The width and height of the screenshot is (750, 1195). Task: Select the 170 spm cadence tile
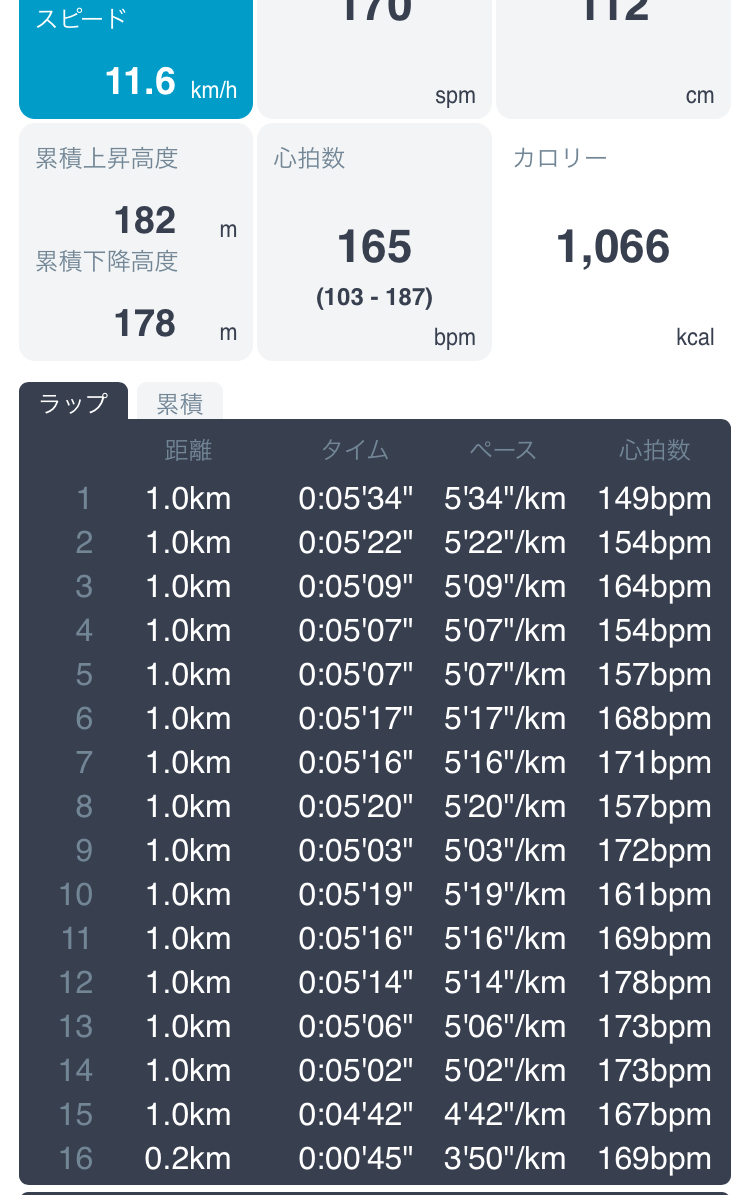(x=375, y=58)
